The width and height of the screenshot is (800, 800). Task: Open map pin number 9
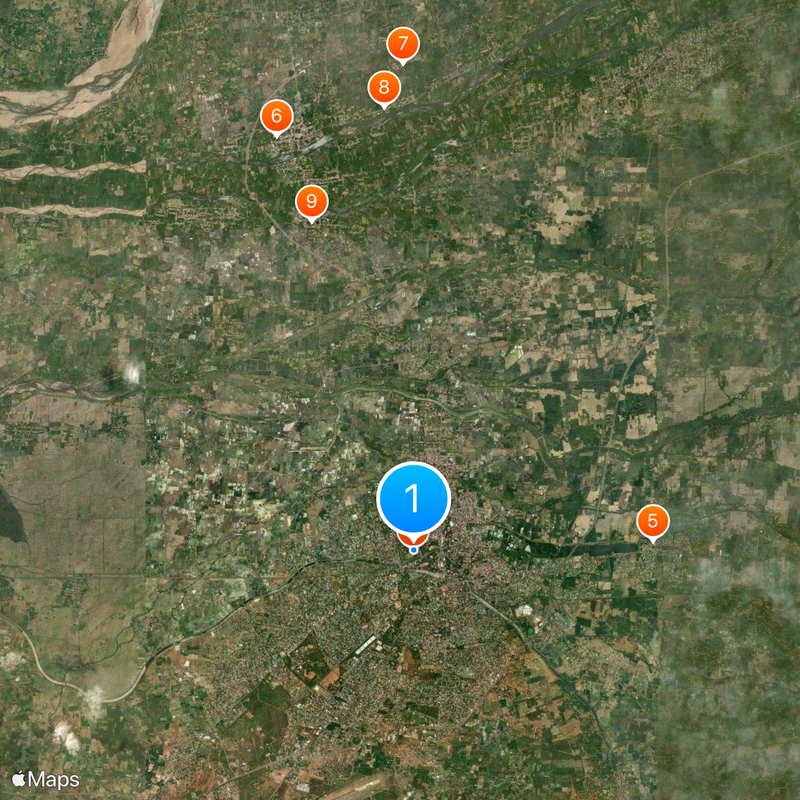(x=312, y=202)
